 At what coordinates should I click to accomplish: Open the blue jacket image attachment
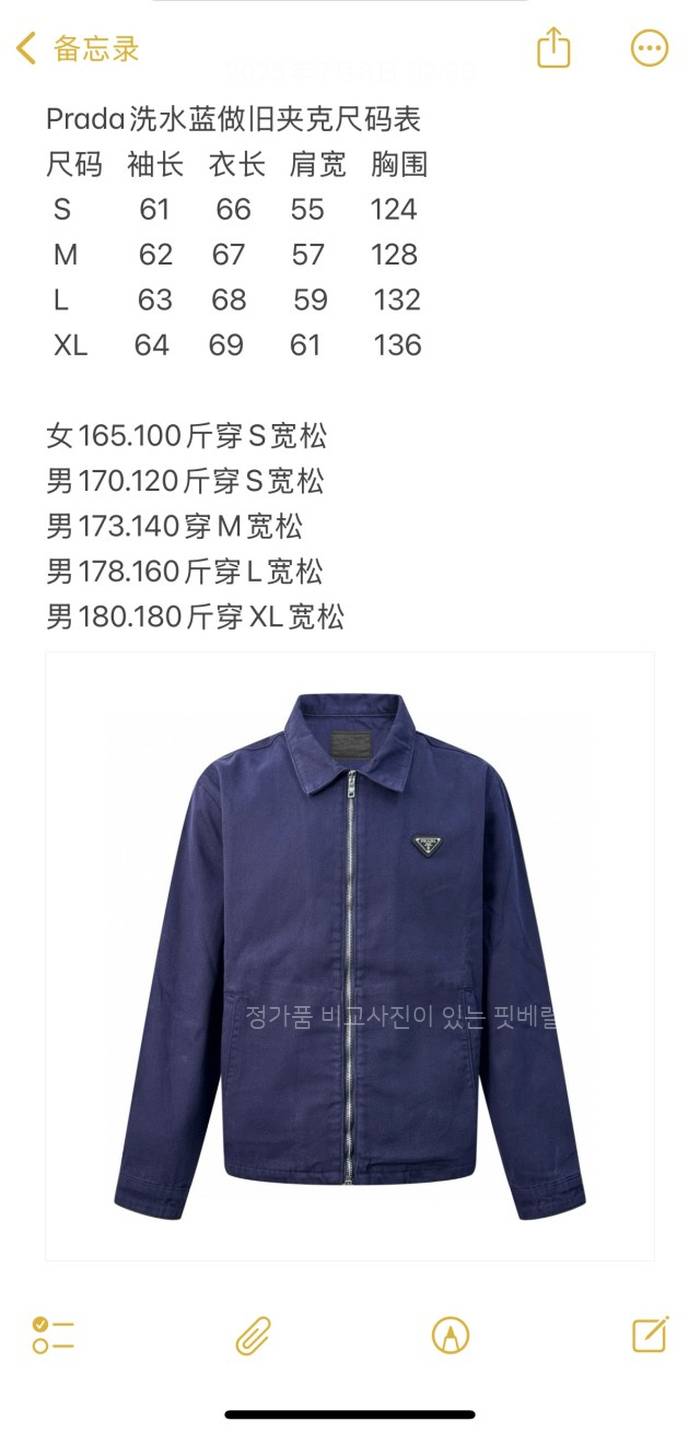350,955
